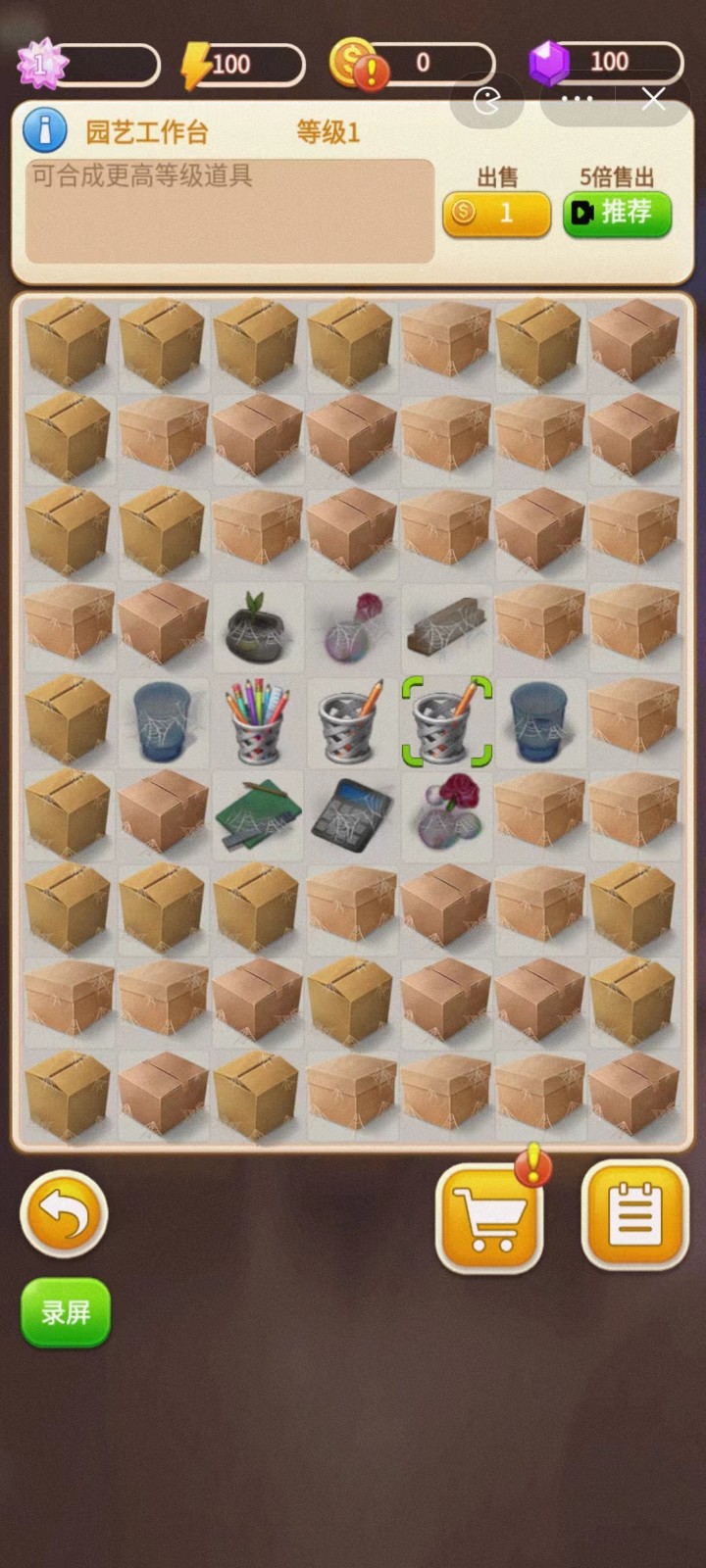Sell the item for 1 coin
Image resolution: width=706 pixels, height=1568 pixels.
[496, 213]
